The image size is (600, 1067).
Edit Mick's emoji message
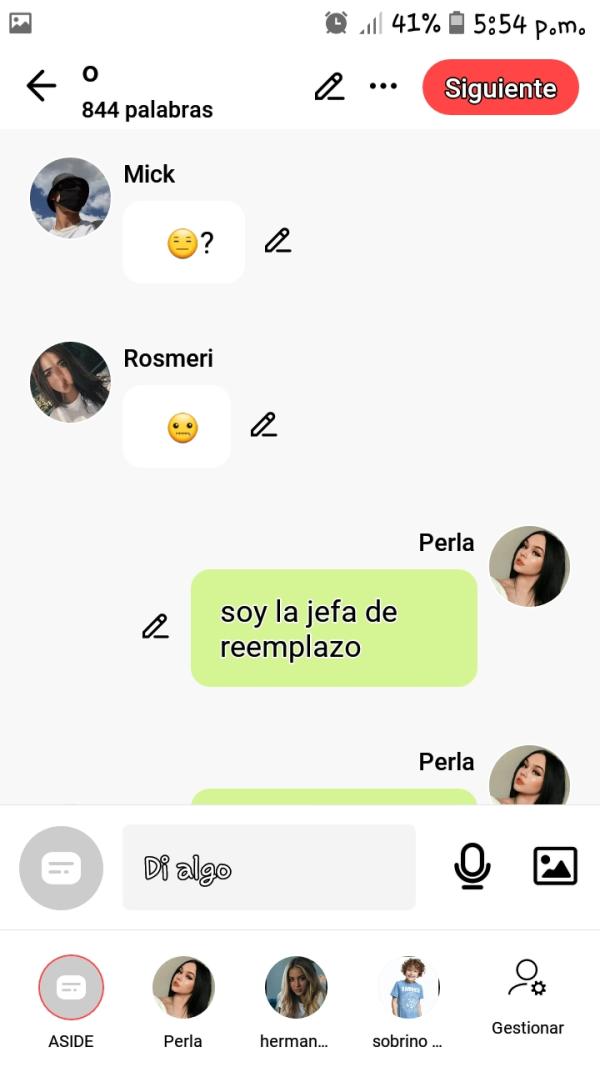pyautogui.click(x=277, y=241)
